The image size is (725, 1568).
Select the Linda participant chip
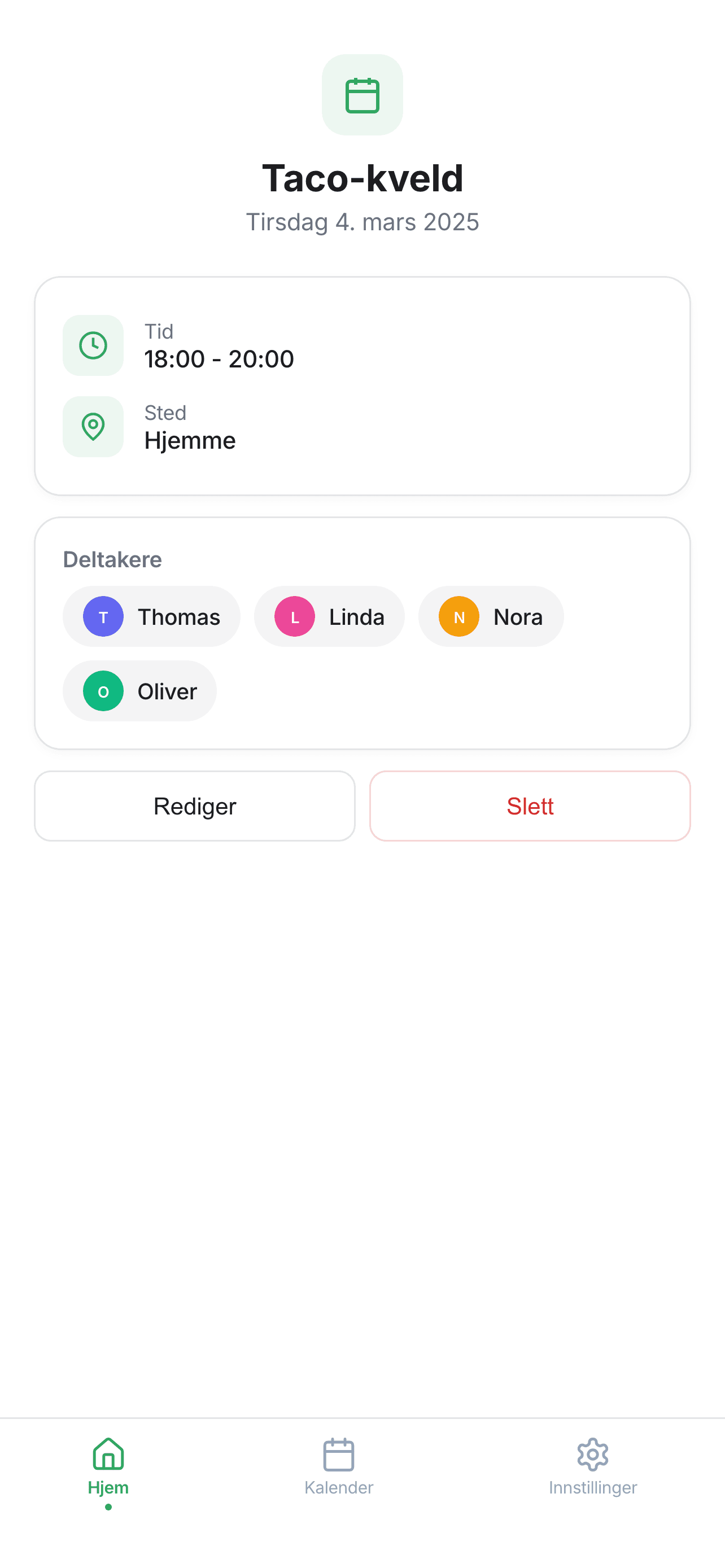pyautogui.click(x=329, y=616)
